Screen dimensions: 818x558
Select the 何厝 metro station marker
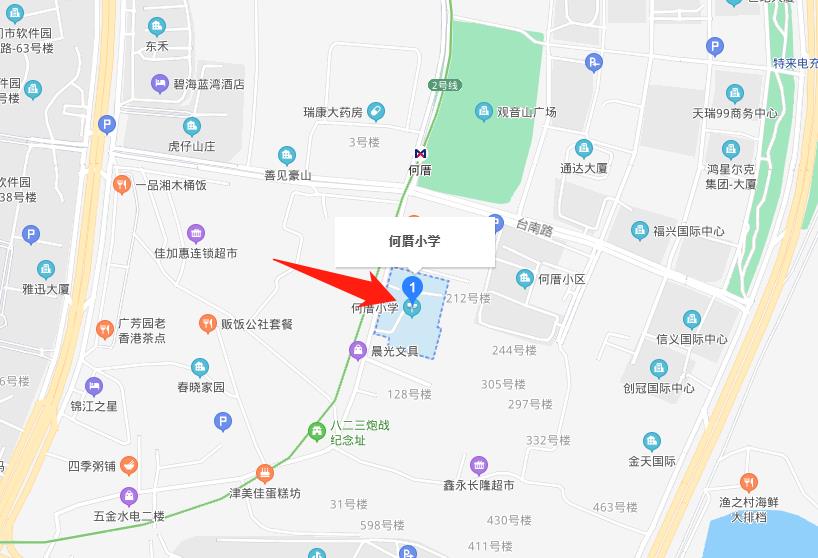pos(420,153)
